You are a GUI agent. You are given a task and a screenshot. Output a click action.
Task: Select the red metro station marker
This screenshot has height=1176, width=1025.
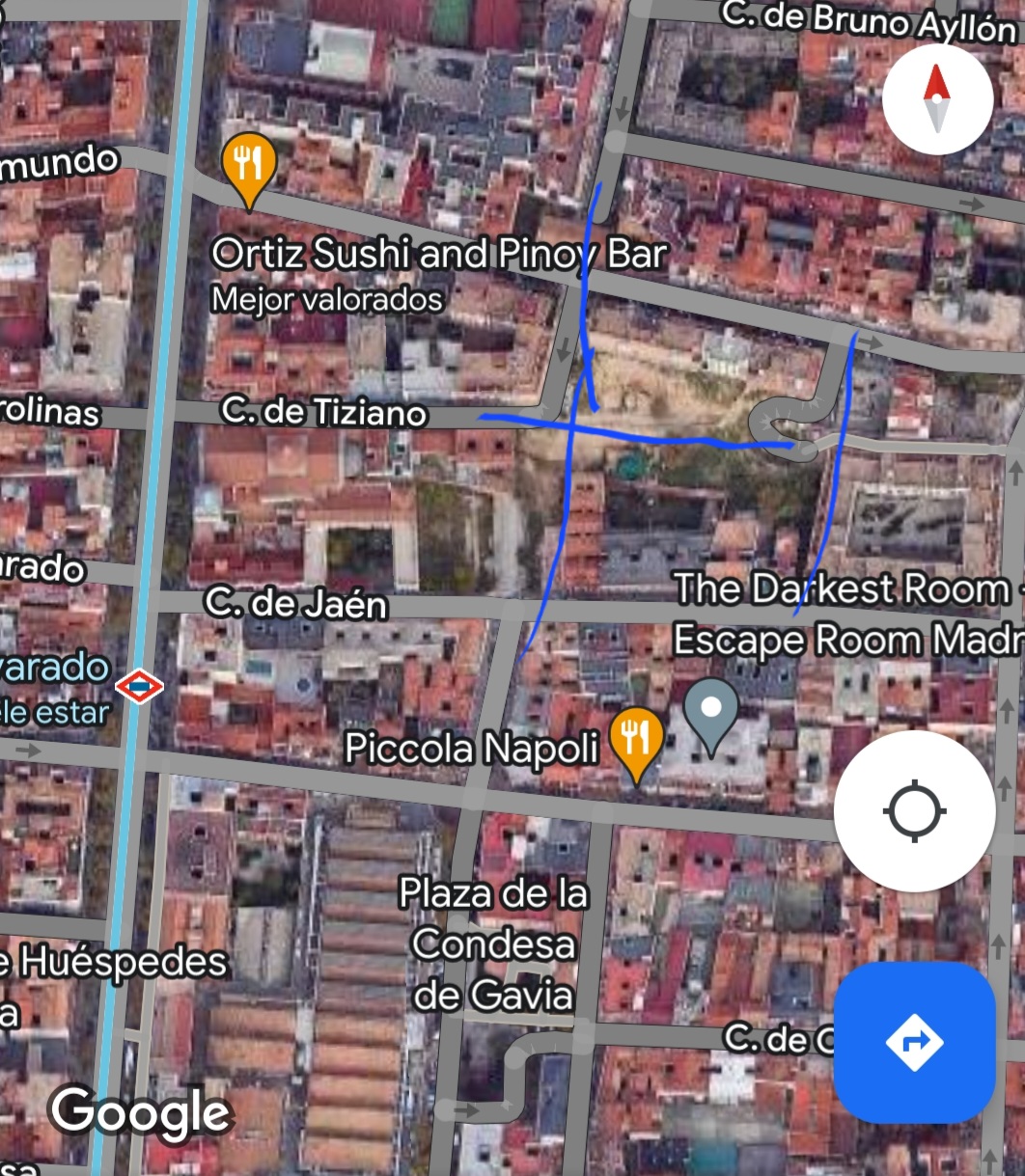(x=139, y=687)
